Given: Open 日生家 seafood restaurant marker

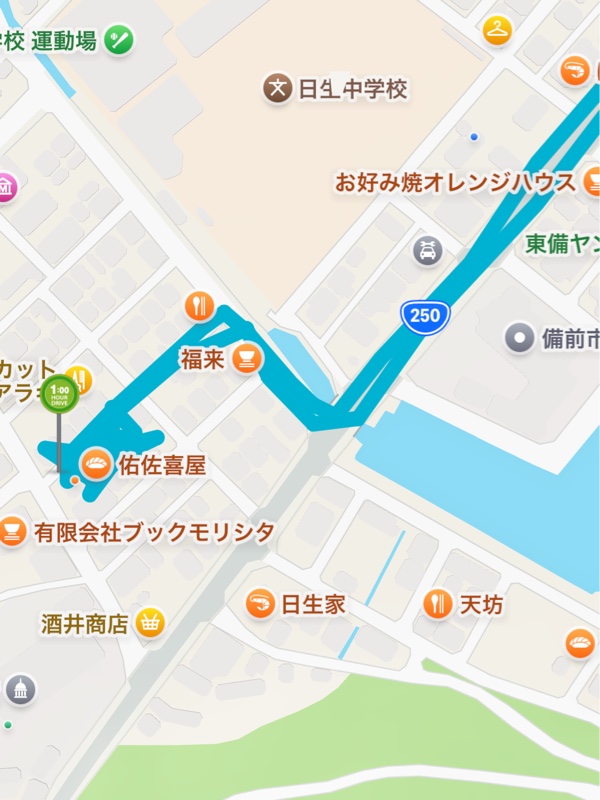Looking at the screenshot, I should coord(260,603).
